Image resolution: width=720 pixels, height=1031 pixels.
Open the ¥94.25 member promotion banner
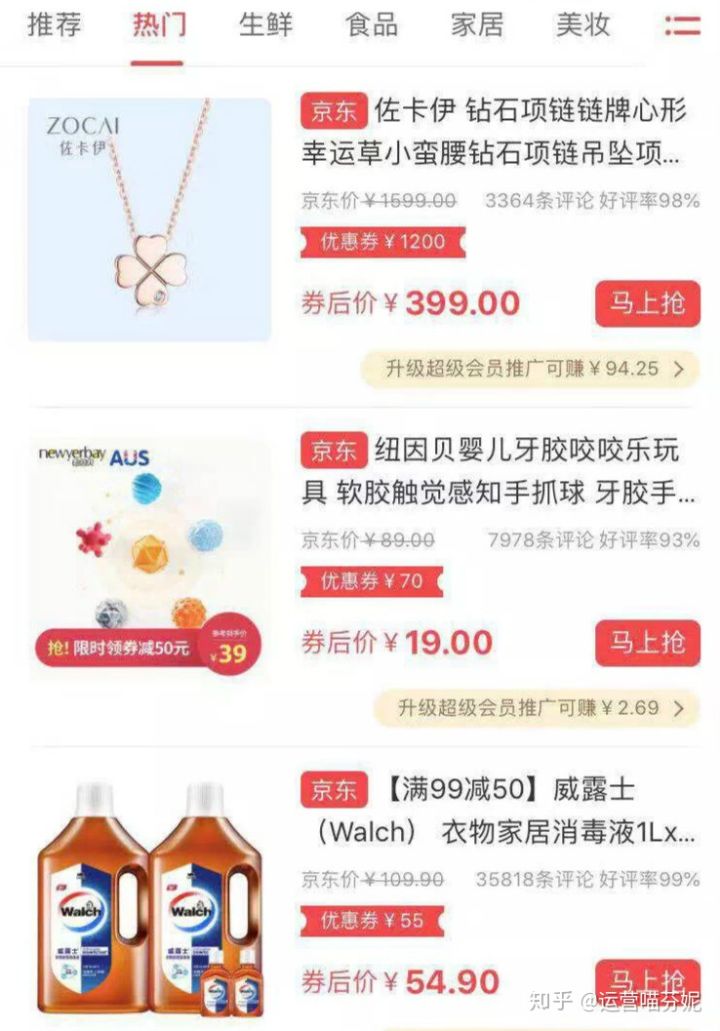530,369
